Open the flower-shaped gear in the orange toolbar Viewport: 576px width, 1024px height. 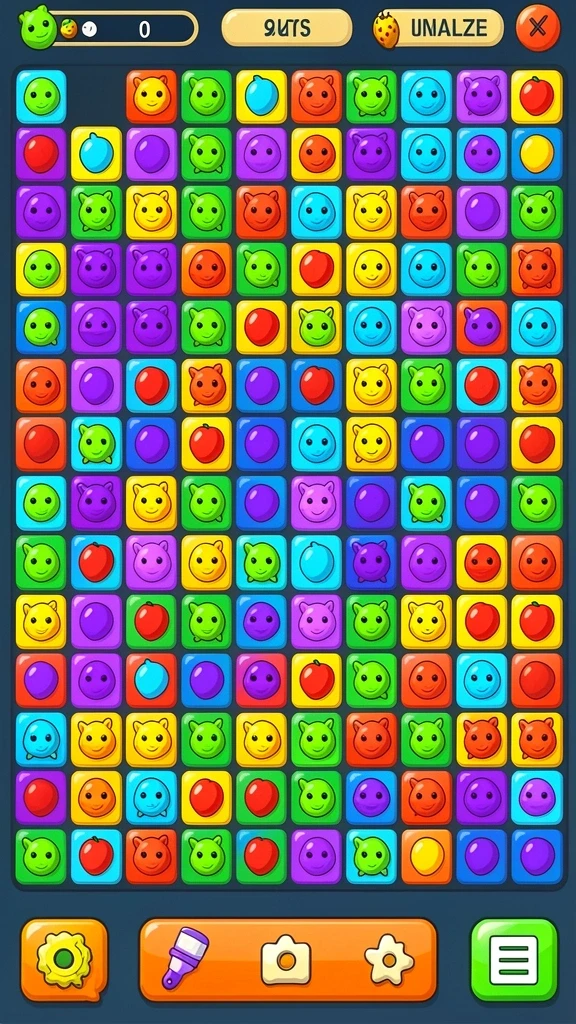[x=389, y=959]
